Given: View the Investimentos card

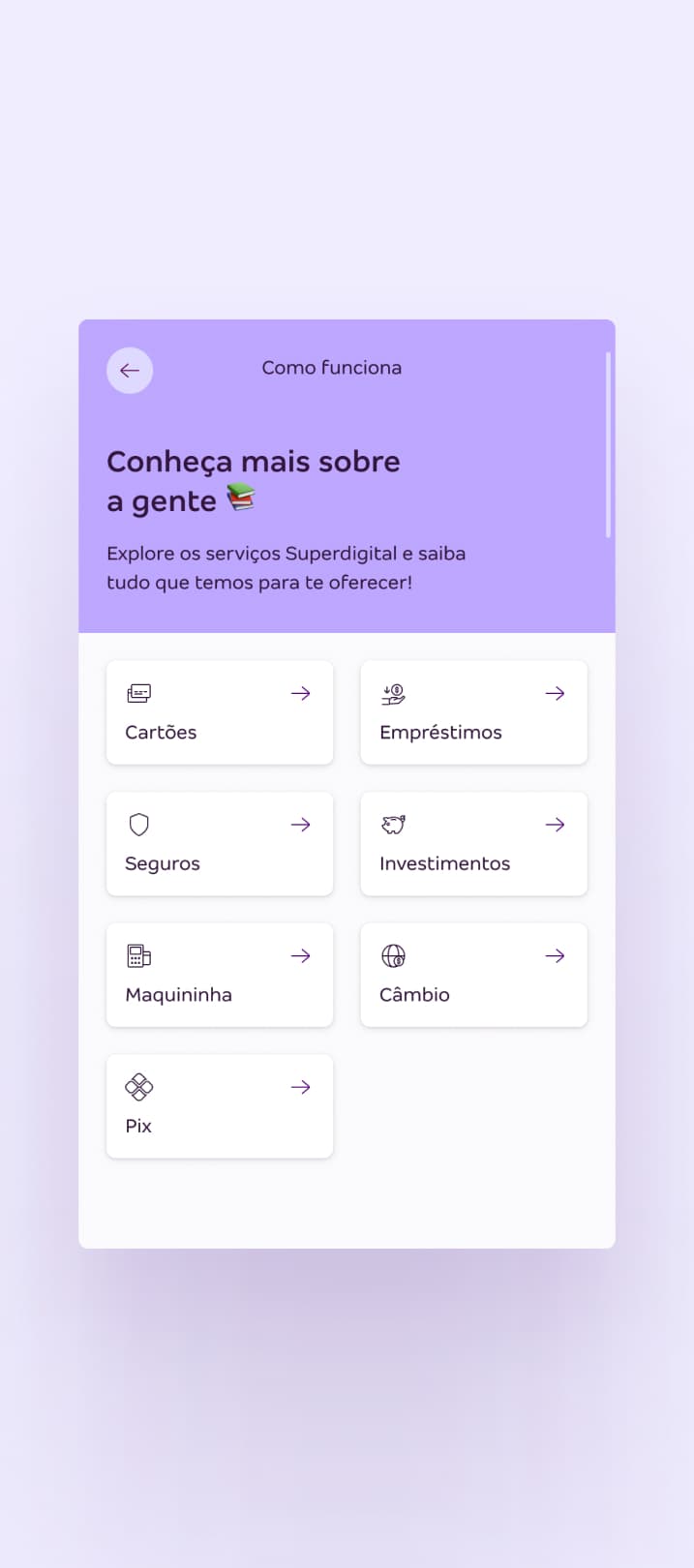Looking at the screenshot, I should click(473, 844).
